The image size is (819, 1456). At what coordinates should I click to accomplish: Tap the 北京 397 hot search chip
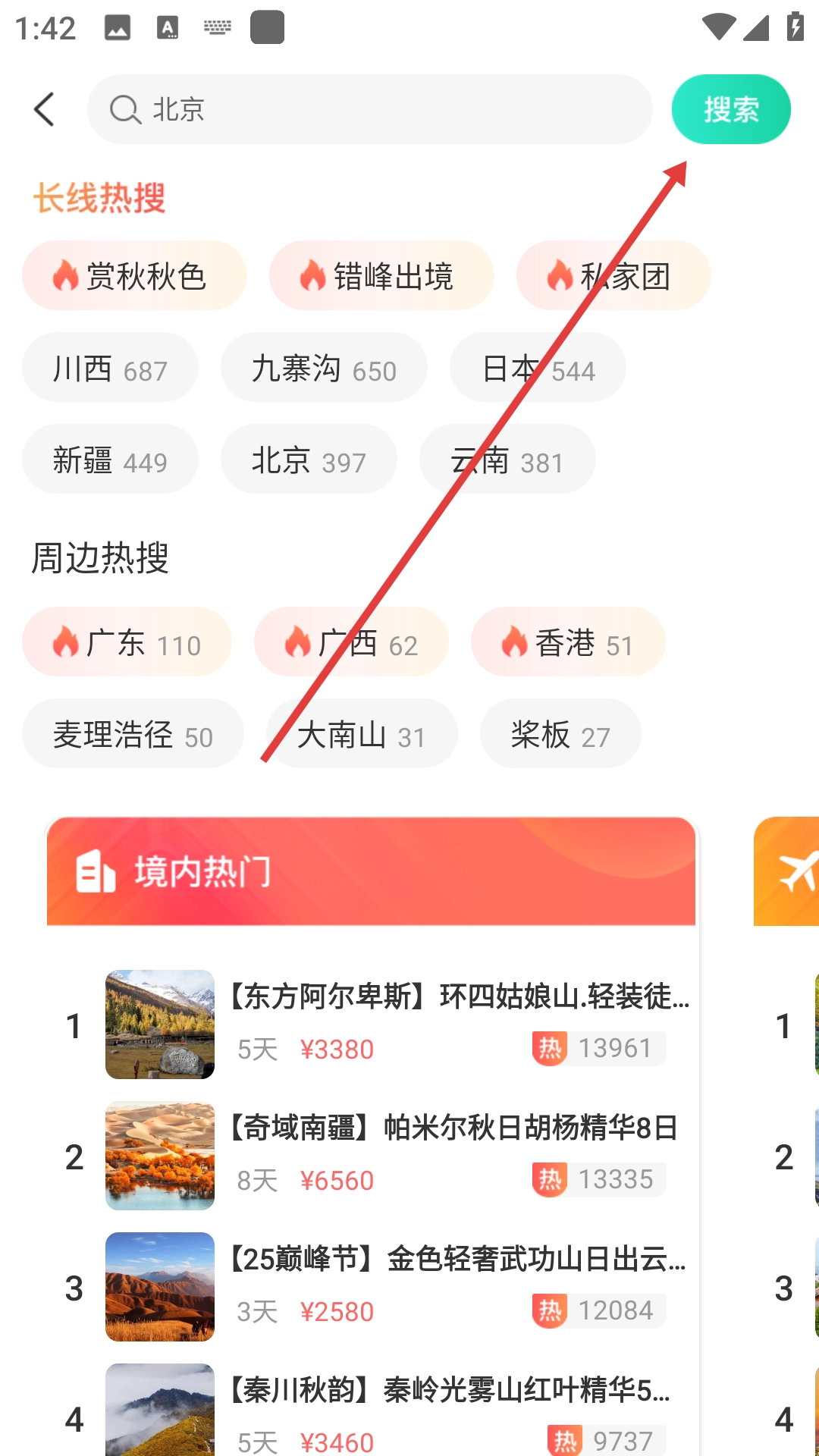[309, 460]
